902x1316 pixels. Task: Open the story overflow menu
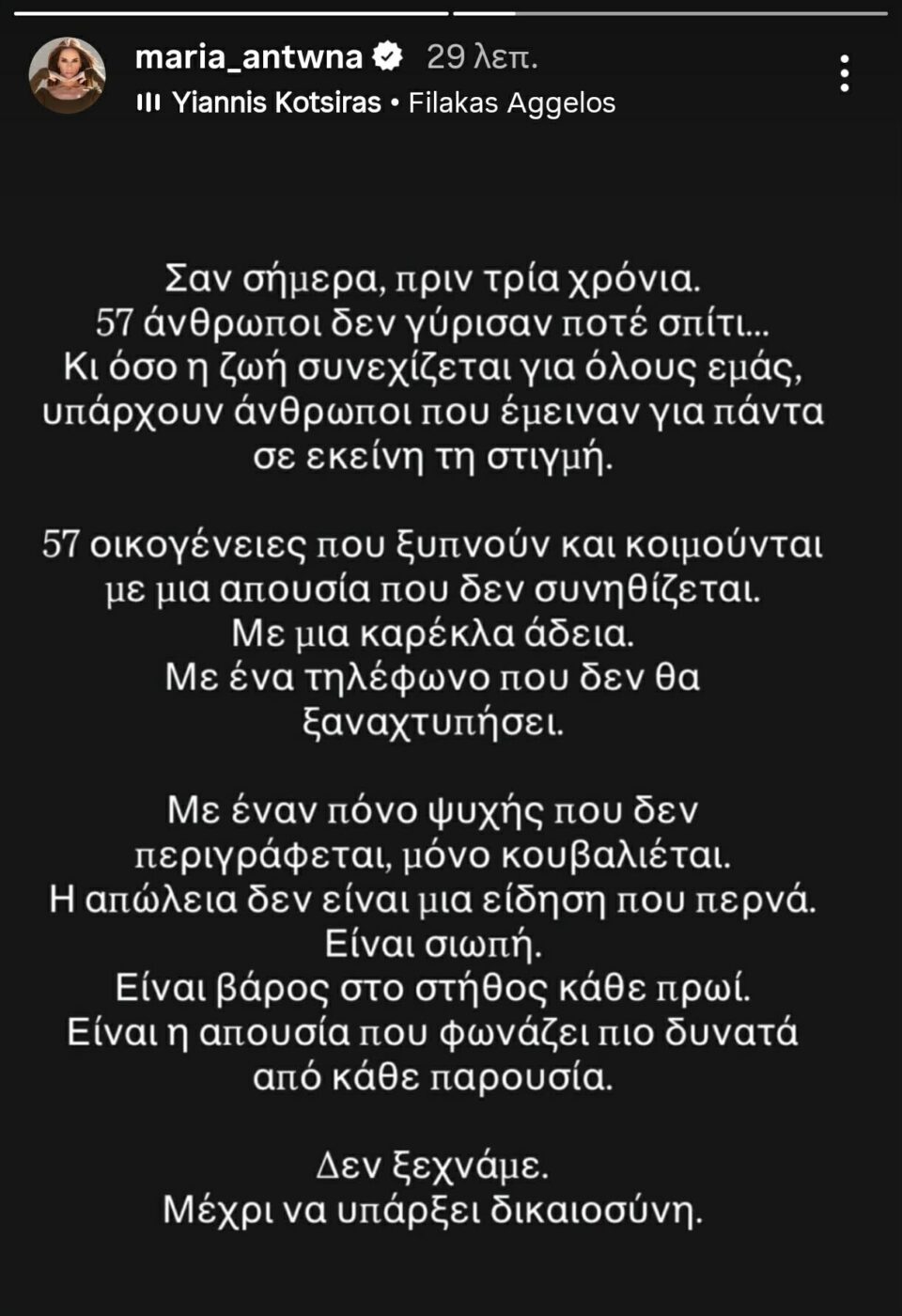845,73
